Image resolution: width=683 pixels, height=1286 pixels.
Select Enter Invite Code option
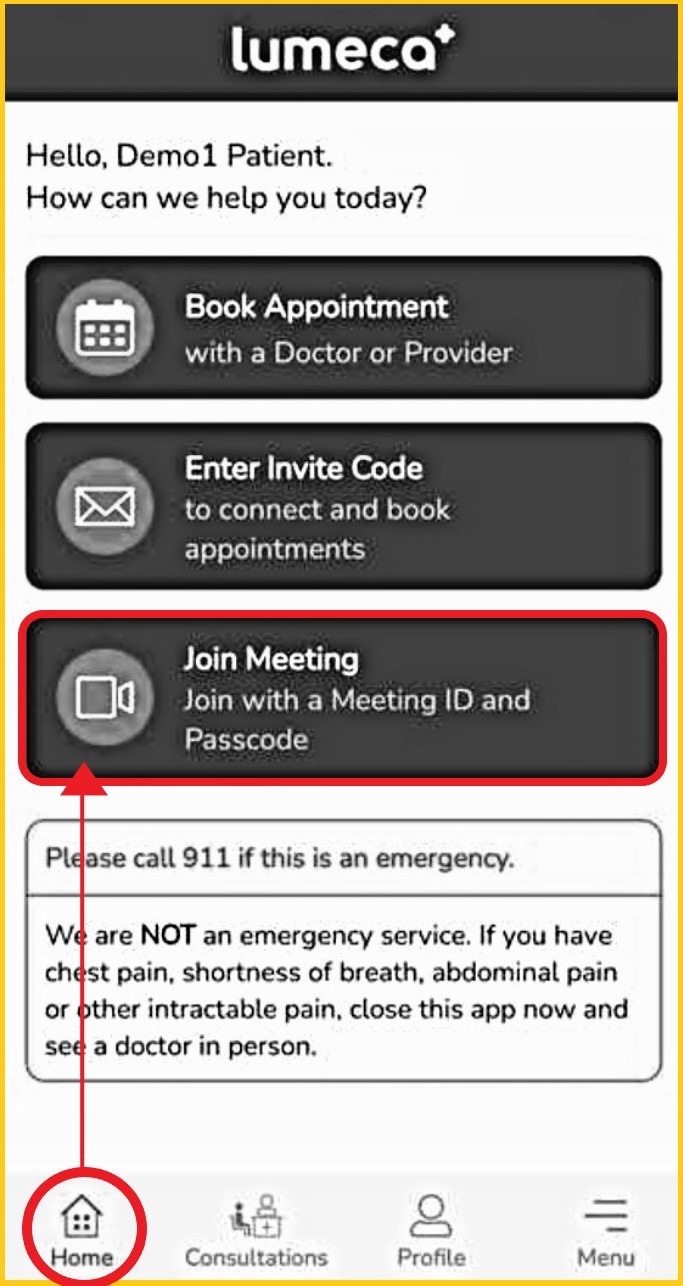pos(343,507)
